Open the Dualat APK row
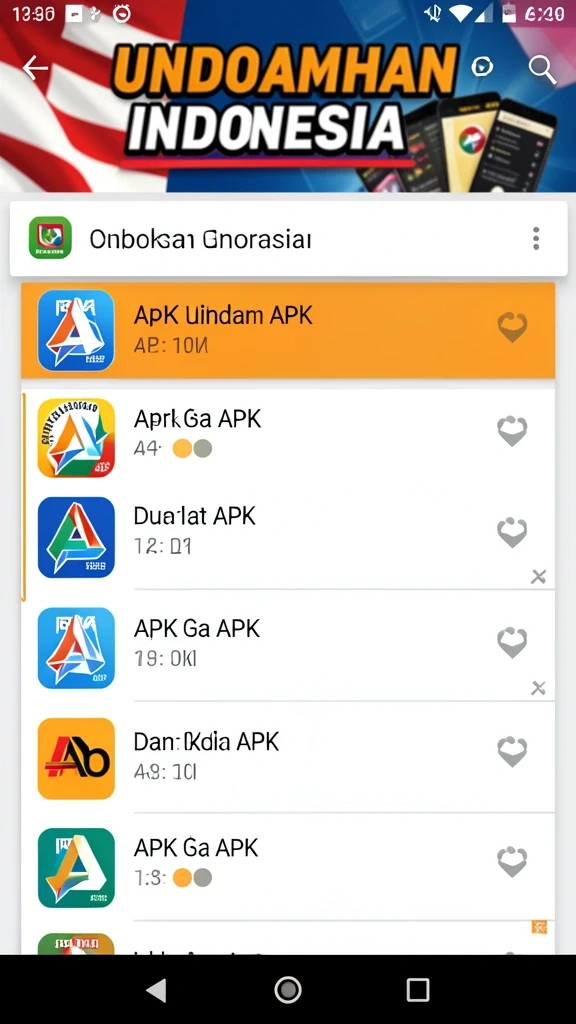Viewport: 576px width, 1024px height. [288, 537]
